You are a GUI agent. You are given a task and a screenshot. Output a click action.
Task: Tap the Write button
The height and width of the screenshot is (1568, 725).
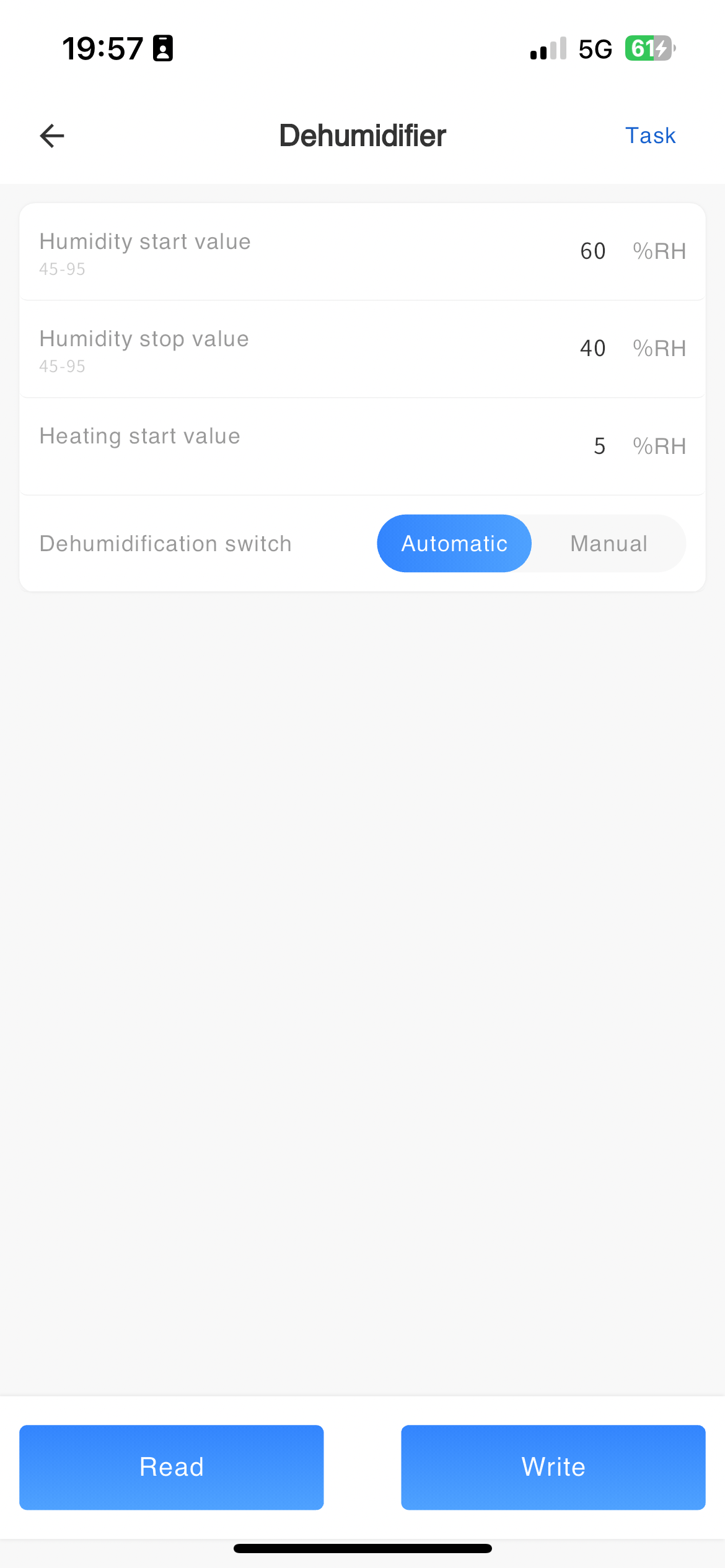pyautogui.click(x=553, y=1467)
